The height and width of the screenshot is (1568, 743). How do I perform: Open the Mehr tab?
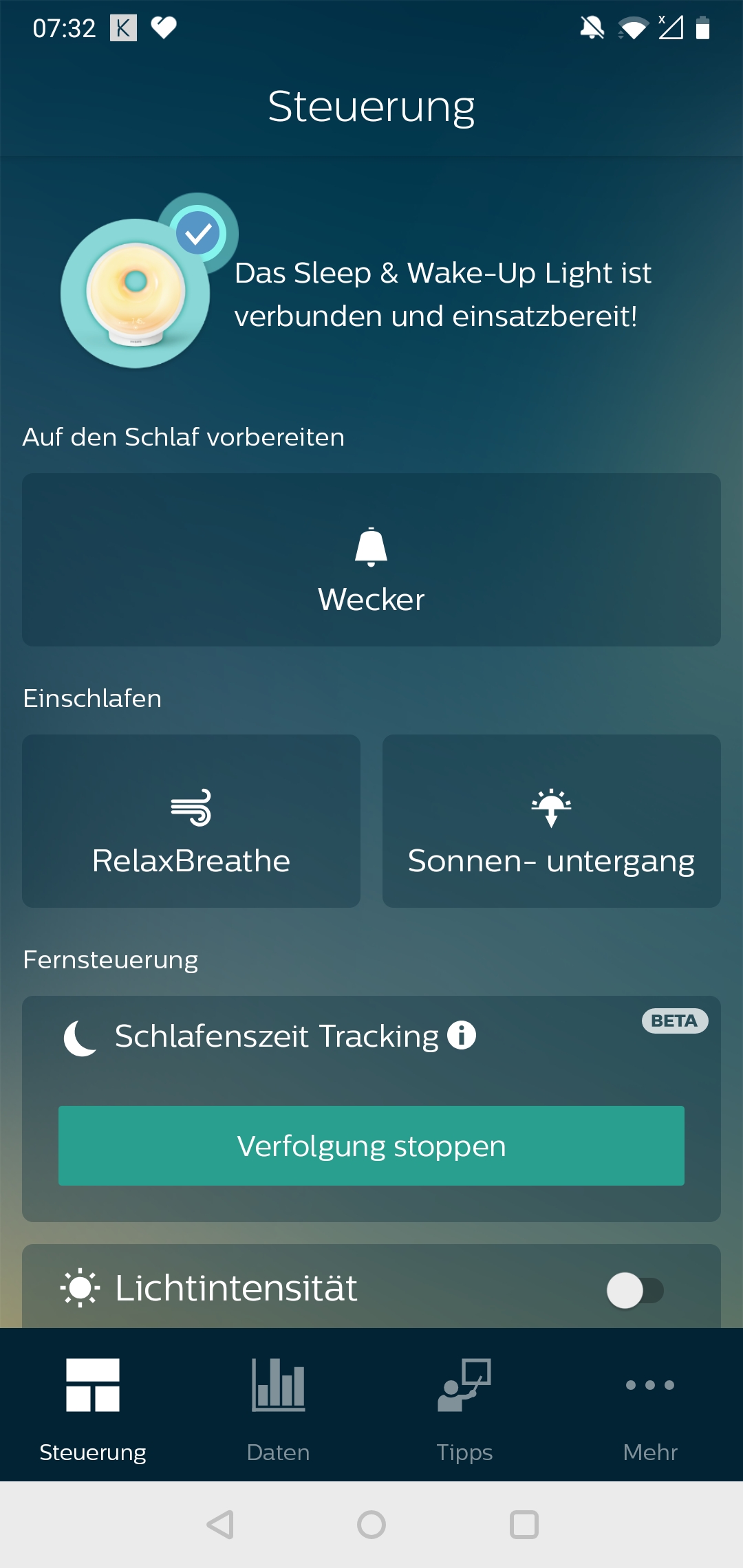(650, 1405)
